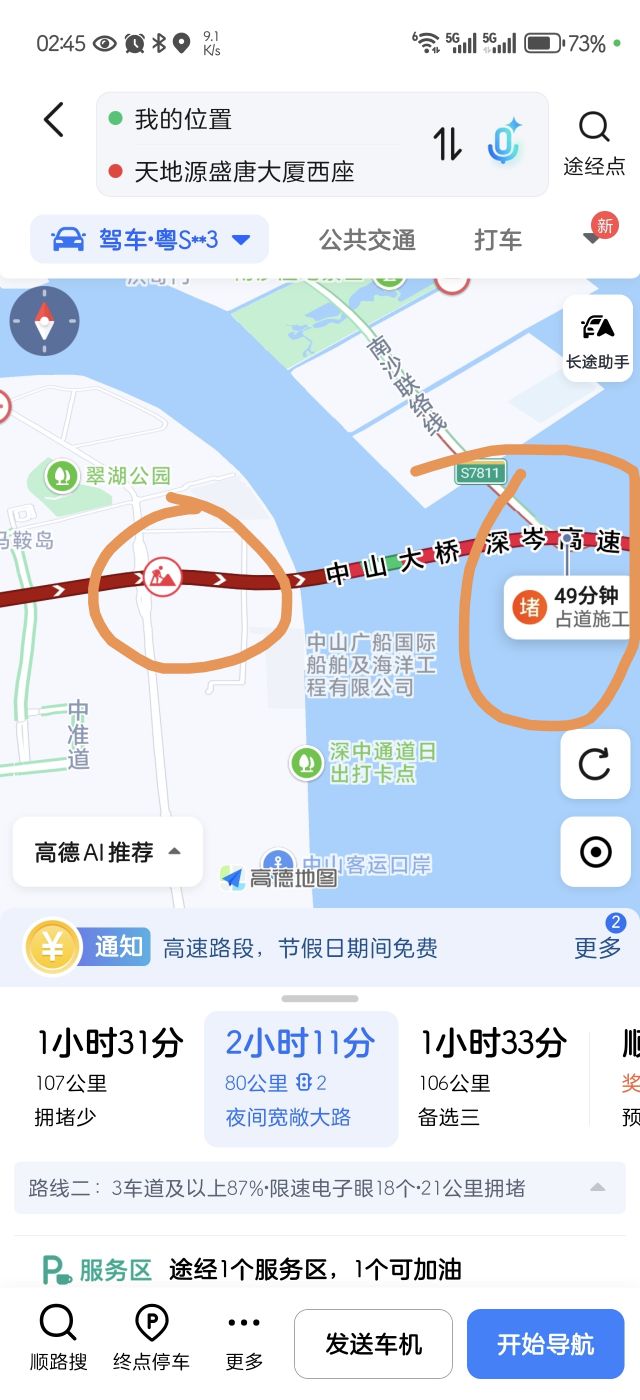Select the 1小时31分 route option
This screenshot has width=640, height=1400.
[x=109, y=1078]
